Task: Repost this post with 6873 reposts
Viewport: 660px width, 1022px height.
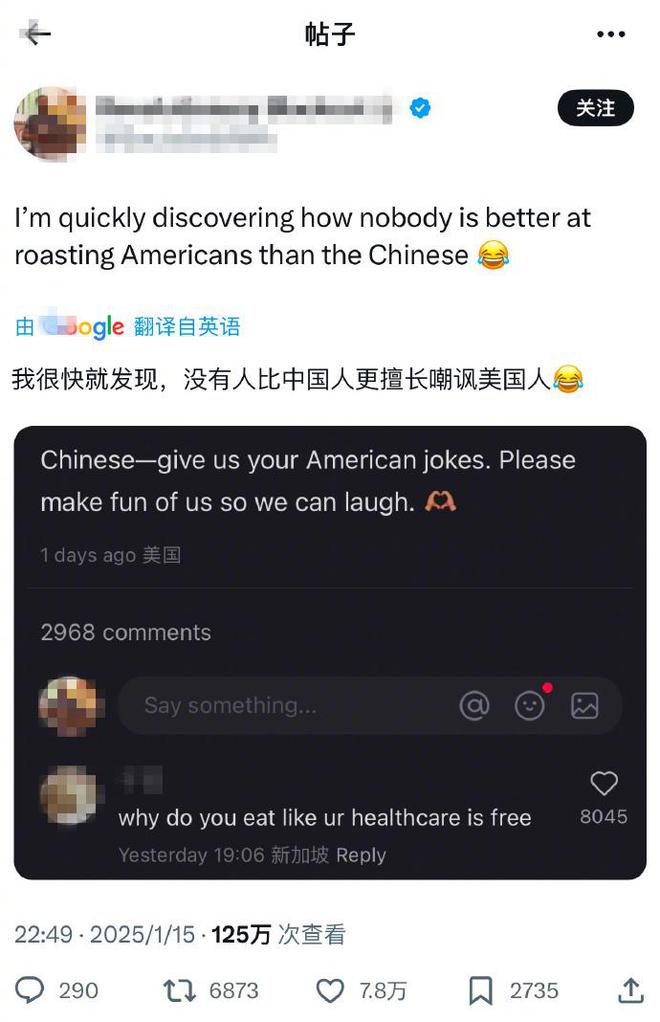Action: pos(180,990)
